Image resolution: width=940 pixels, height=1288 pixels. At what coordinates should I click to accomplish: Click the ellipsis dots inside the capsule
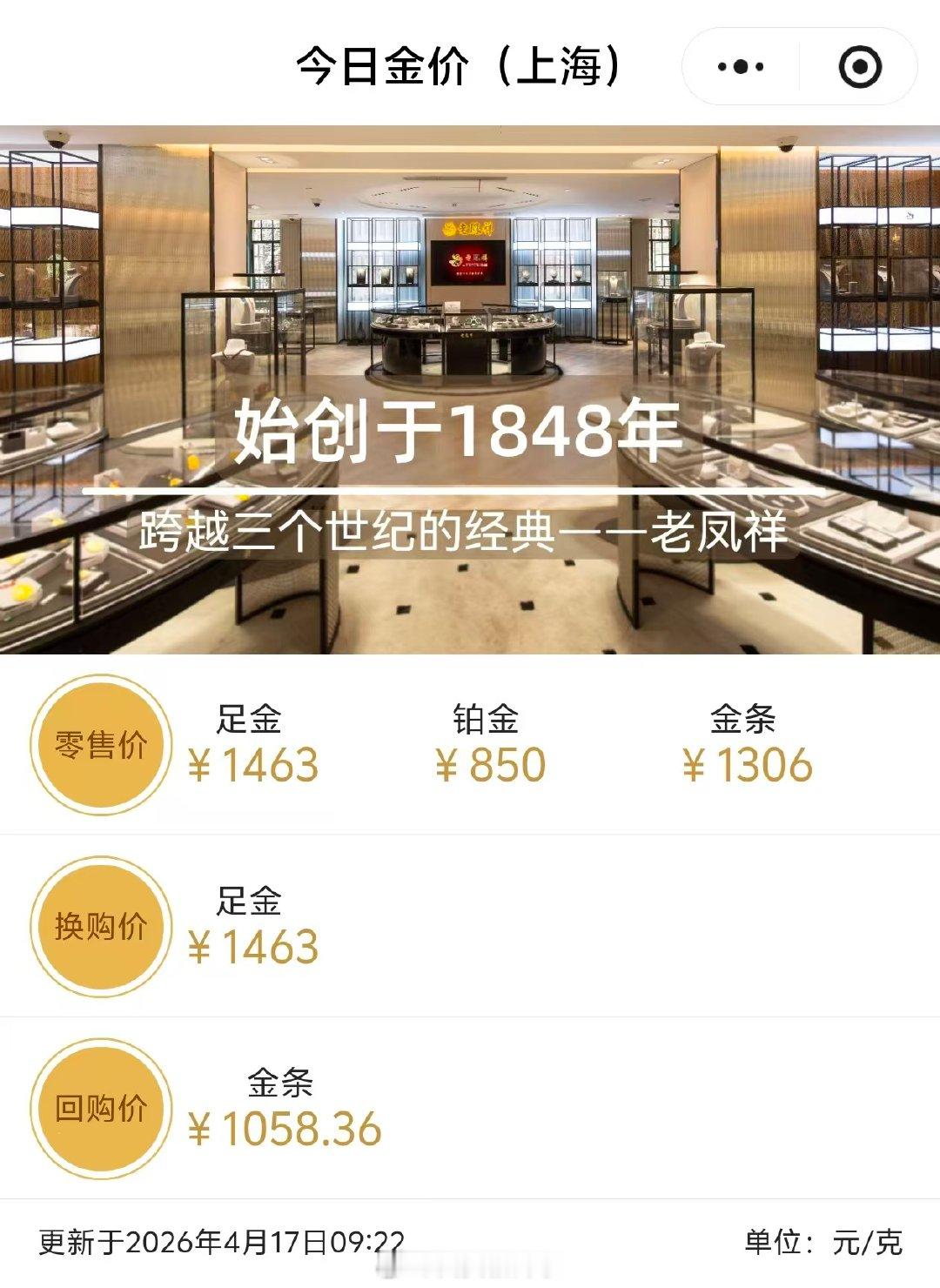[x=739, y=64]
